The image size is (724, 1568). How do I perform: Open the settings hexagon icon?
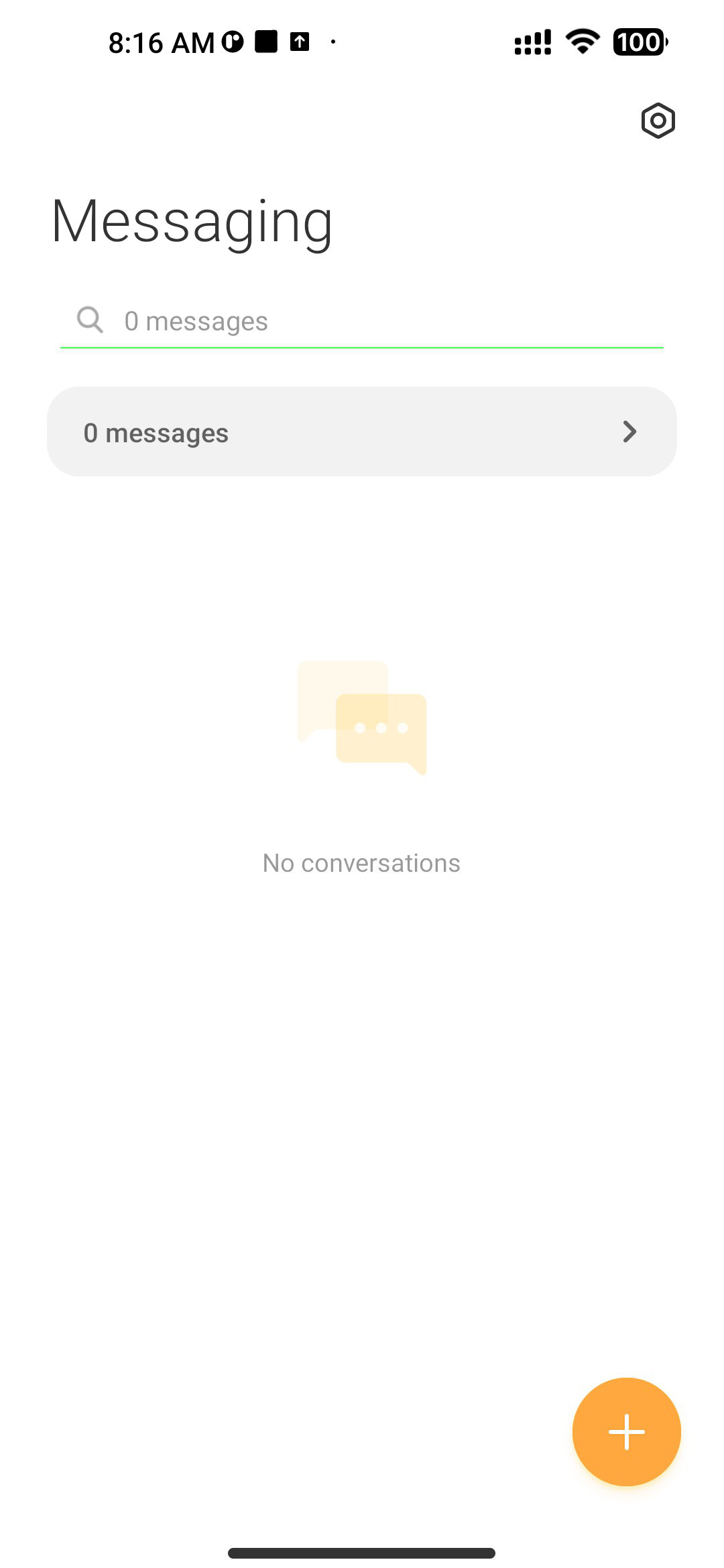coord(658,121)
